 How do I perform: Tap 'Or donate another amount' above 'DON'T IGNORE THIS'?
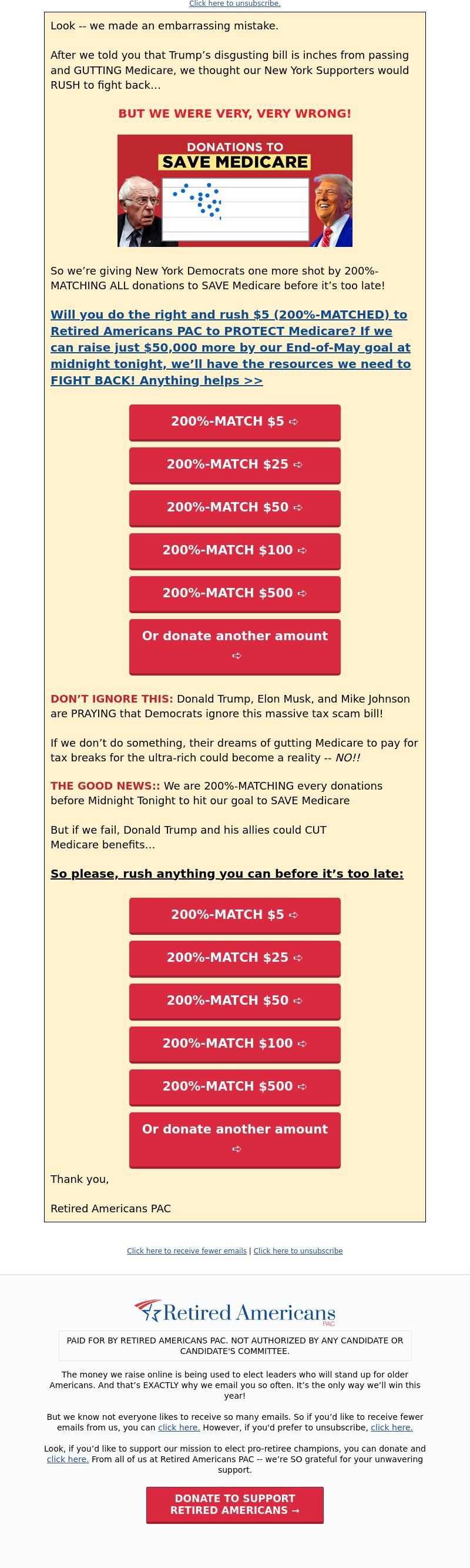234,645
